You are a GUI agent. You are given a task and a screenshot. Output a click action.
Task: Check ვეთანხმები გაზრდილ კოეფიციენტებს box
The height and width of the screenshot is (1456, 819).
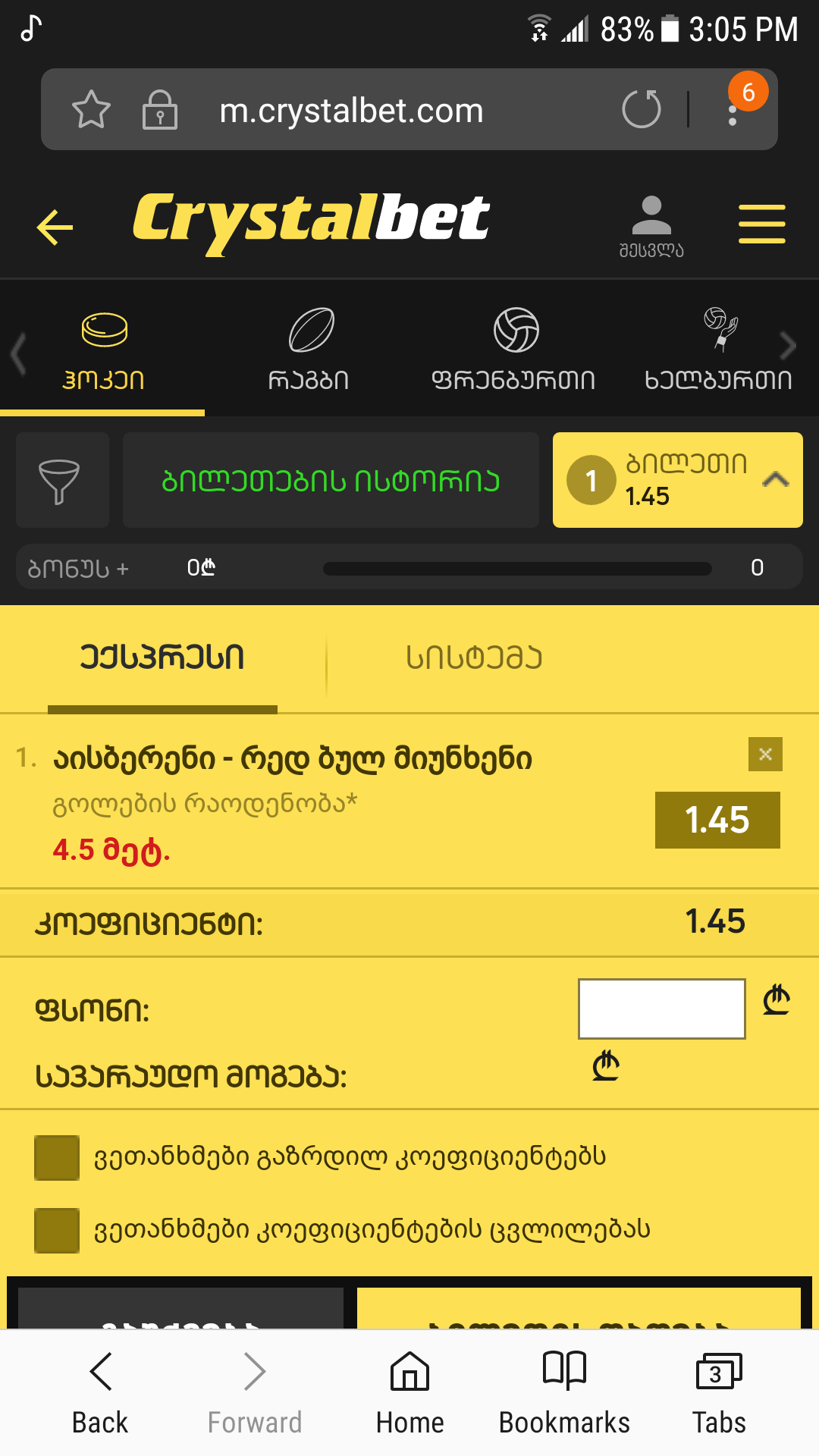[x=57, y=1157]
